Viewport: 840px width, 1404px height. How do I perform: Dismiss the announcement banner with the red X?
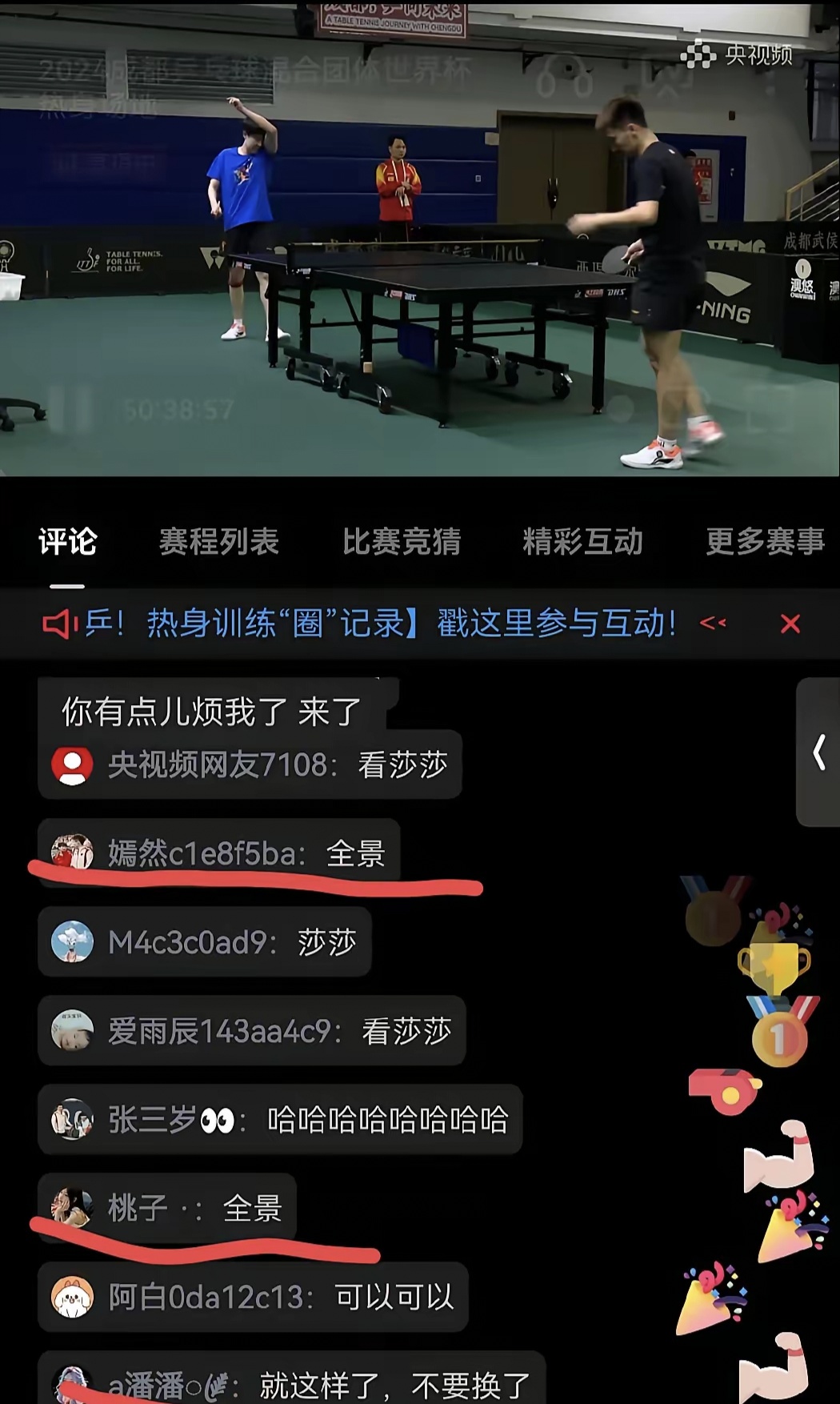tap(791, 624)
